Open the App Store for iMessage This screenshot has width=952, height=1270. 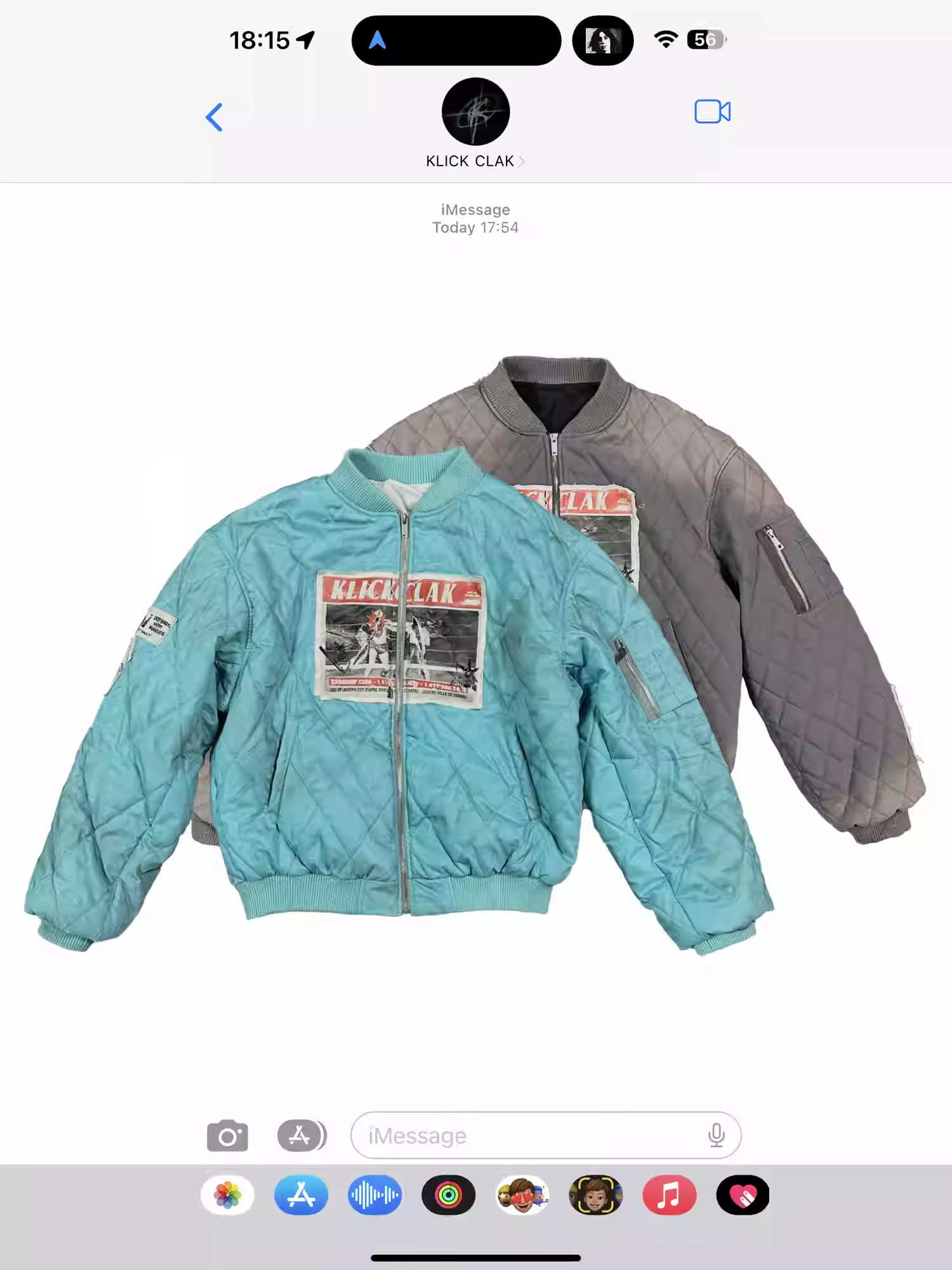point(301,1195)
